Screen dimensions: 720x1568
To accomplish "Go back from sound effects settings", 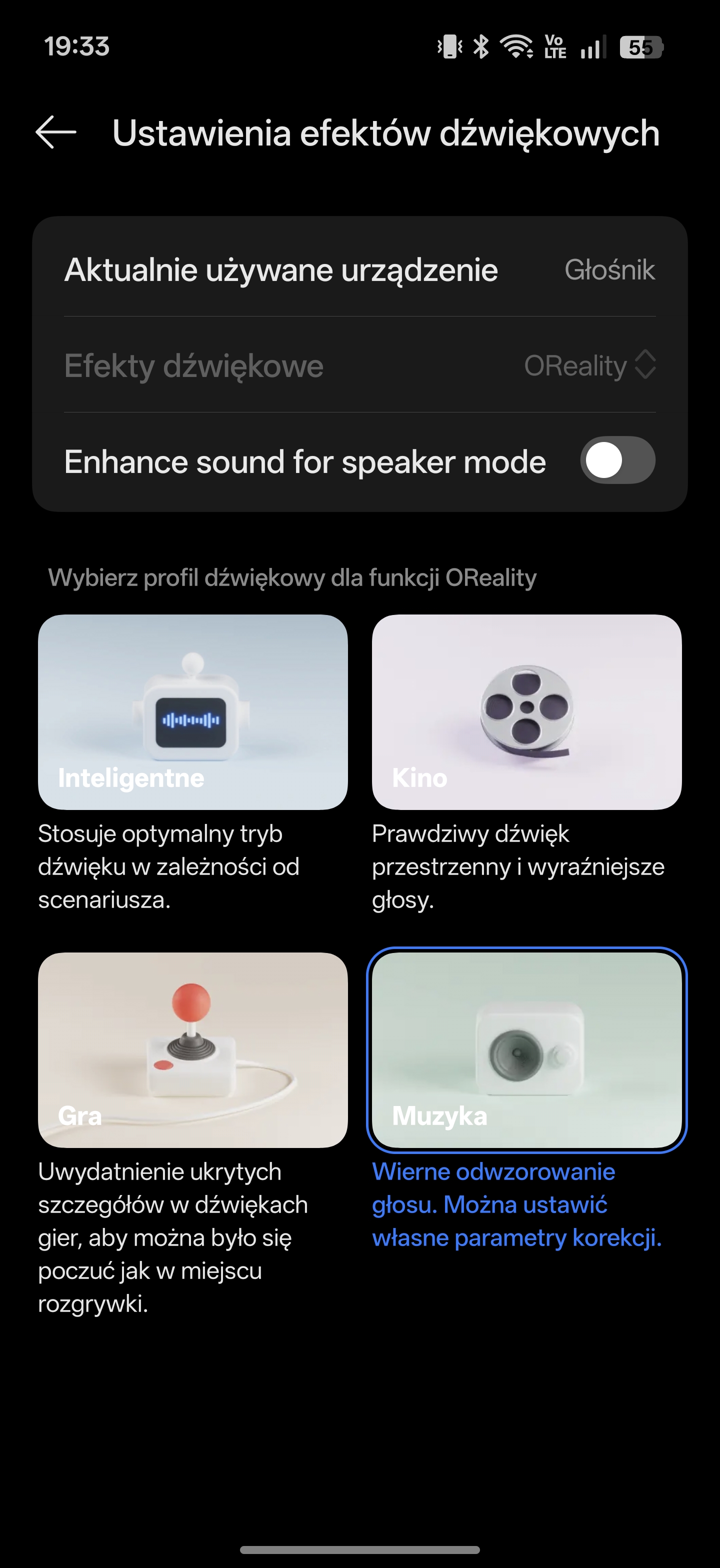I will (x=55, y=132).
